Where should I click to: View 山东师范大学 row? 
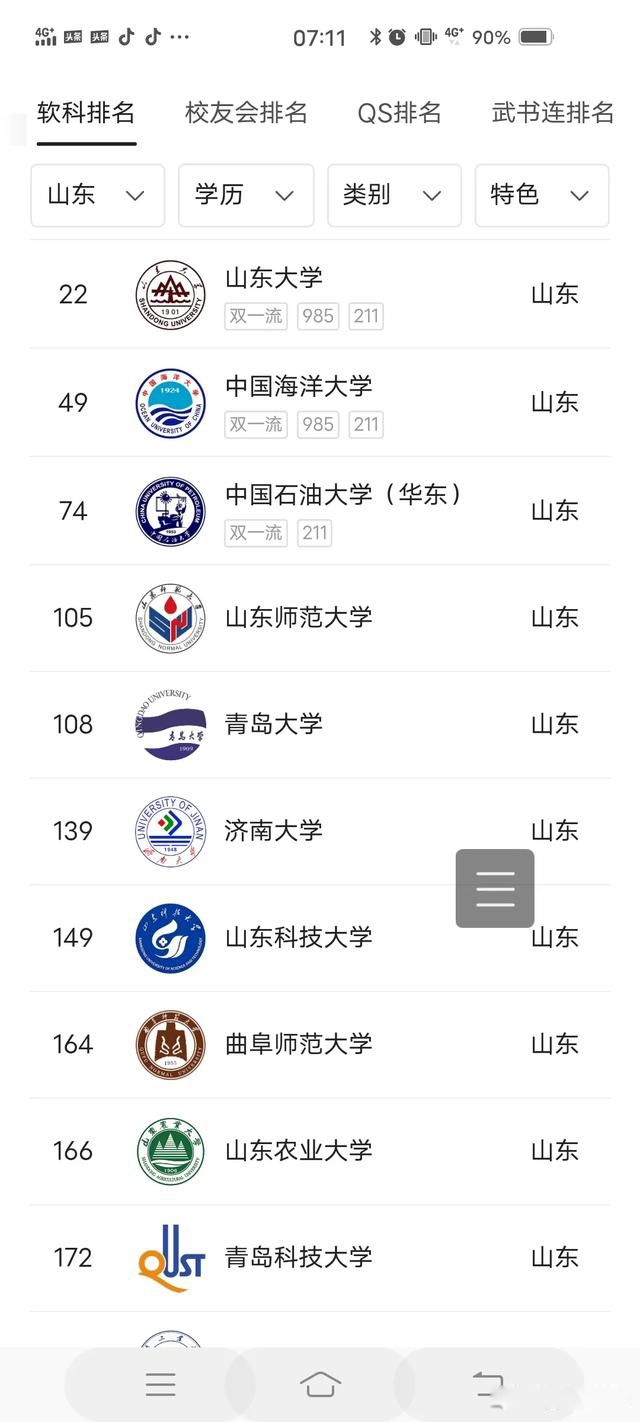point(298,617)
